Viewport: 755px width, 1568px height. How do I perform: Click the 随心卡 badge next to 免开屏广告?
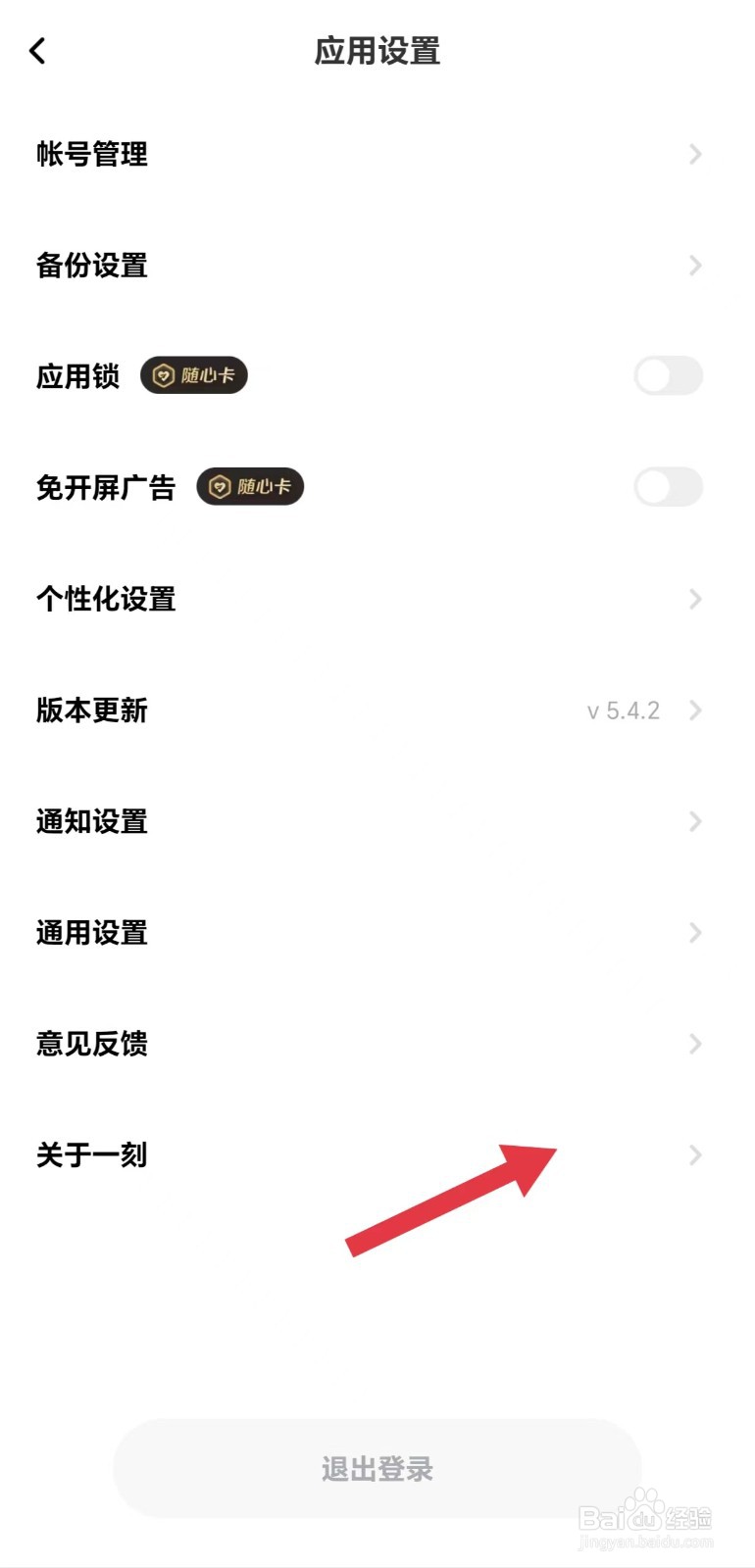tap(250, 486)
